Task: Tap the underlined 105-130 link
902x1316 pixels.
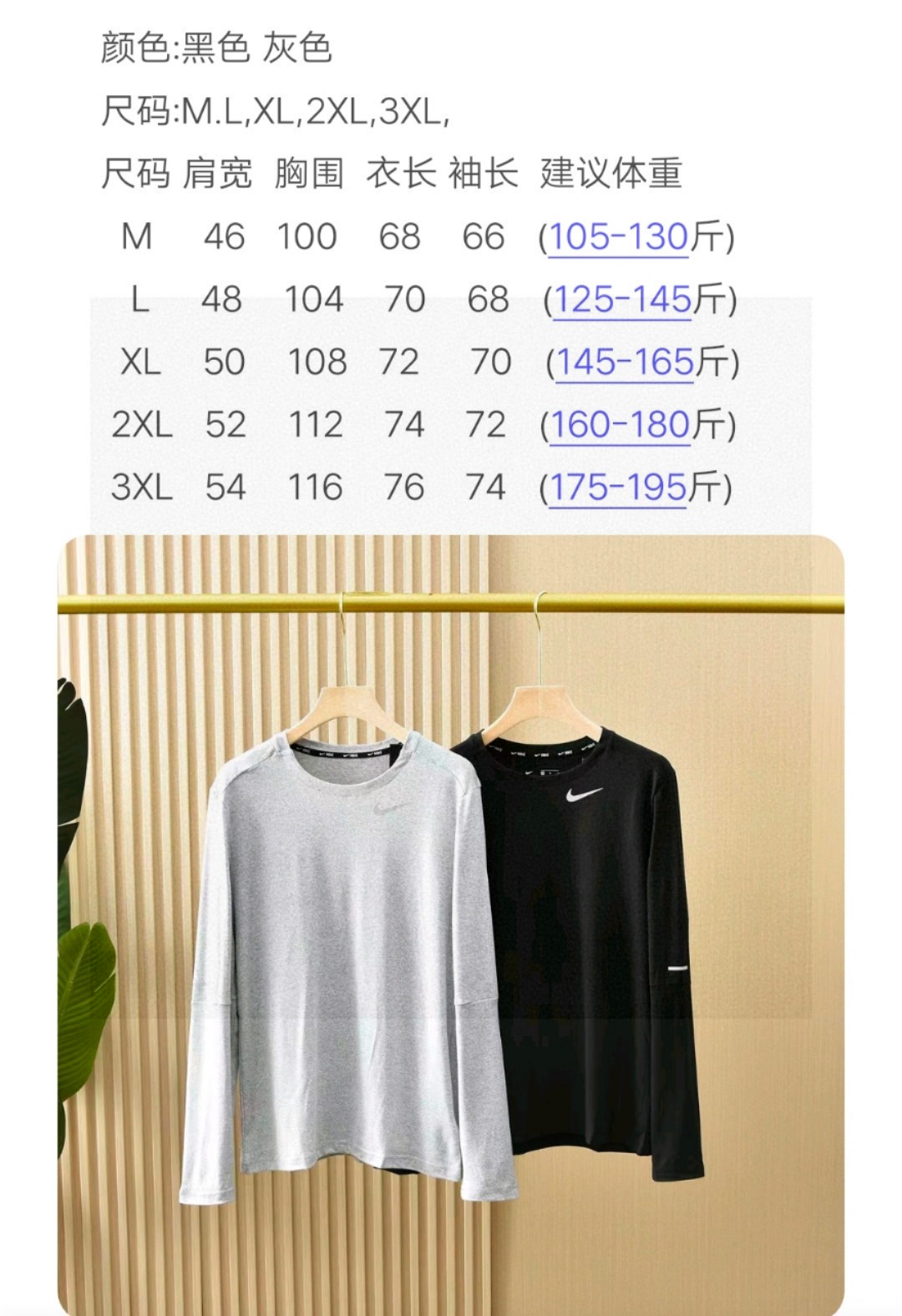Action: (x=618, y=237)
